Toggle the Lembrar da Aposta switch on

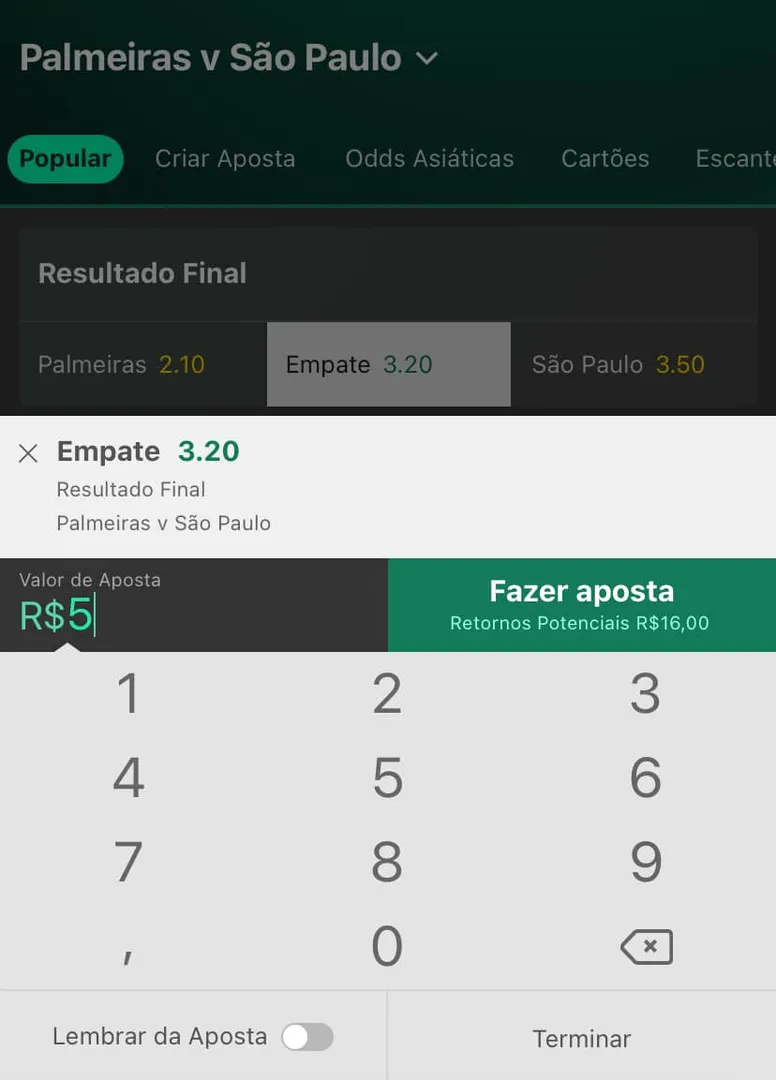[x=308, y=1038]
